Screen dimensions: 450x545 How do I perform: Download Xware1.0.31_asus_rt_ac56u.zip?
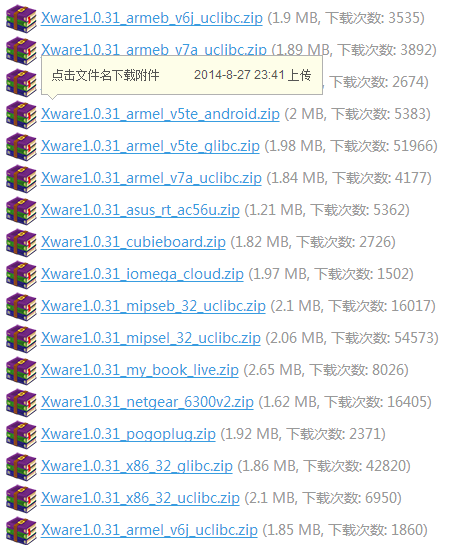pos(140,210)
